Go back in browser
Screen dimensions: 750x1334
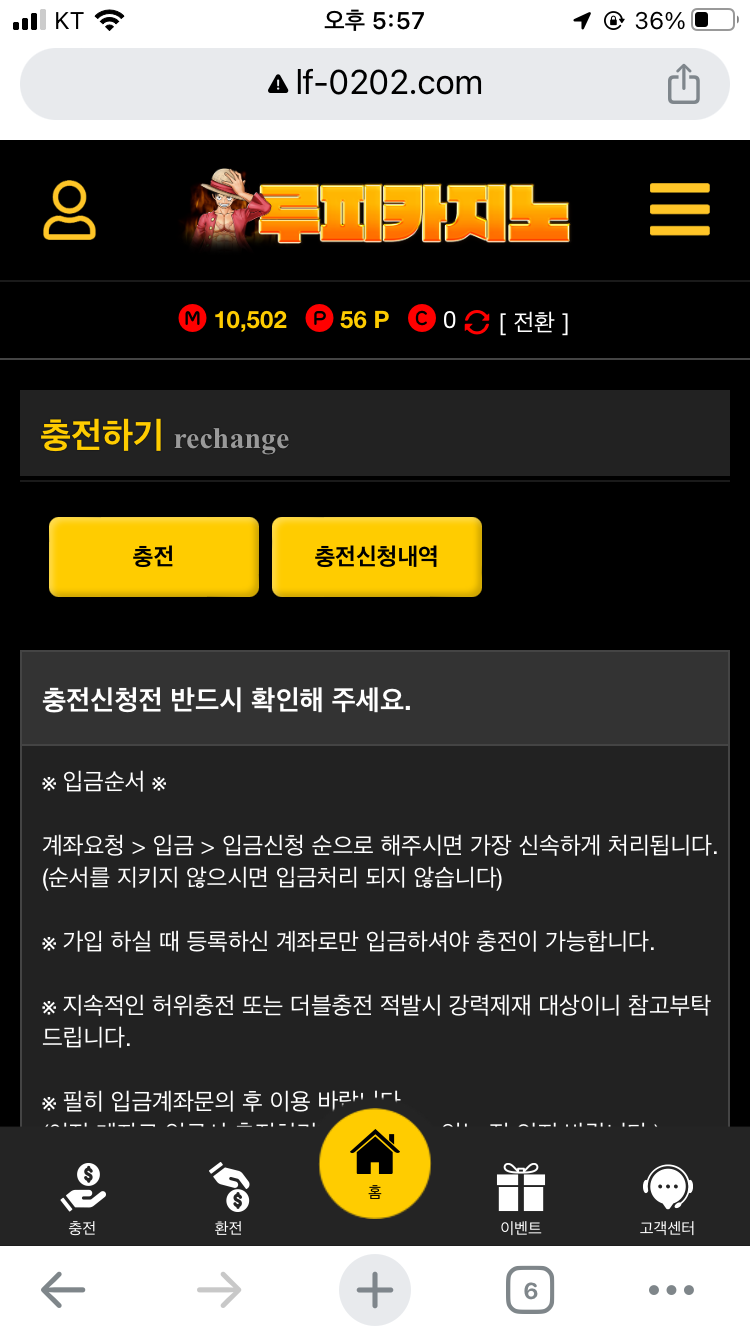pos(63,1290)
